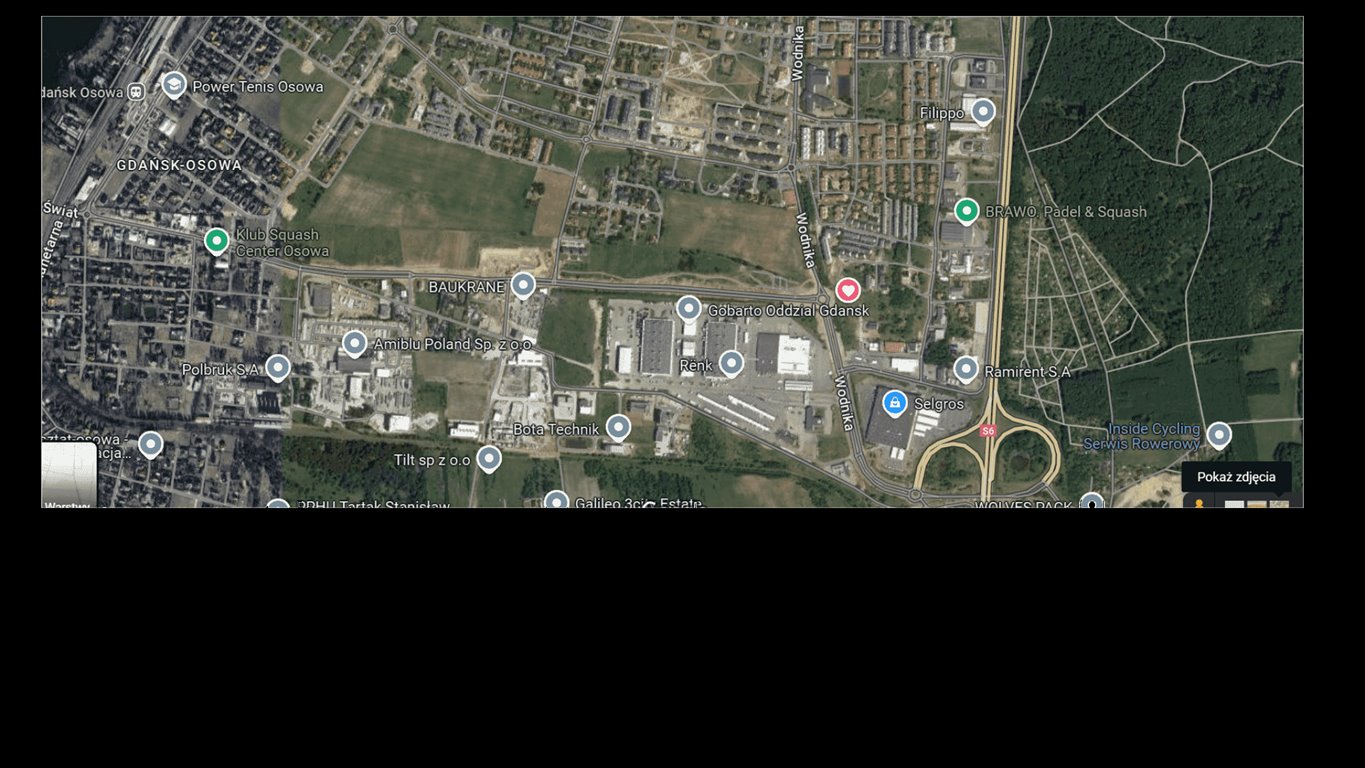Open the Gdańsk Osowa train station marker
This screenshot has width=1365, height=768.
[x=136, y=91]
